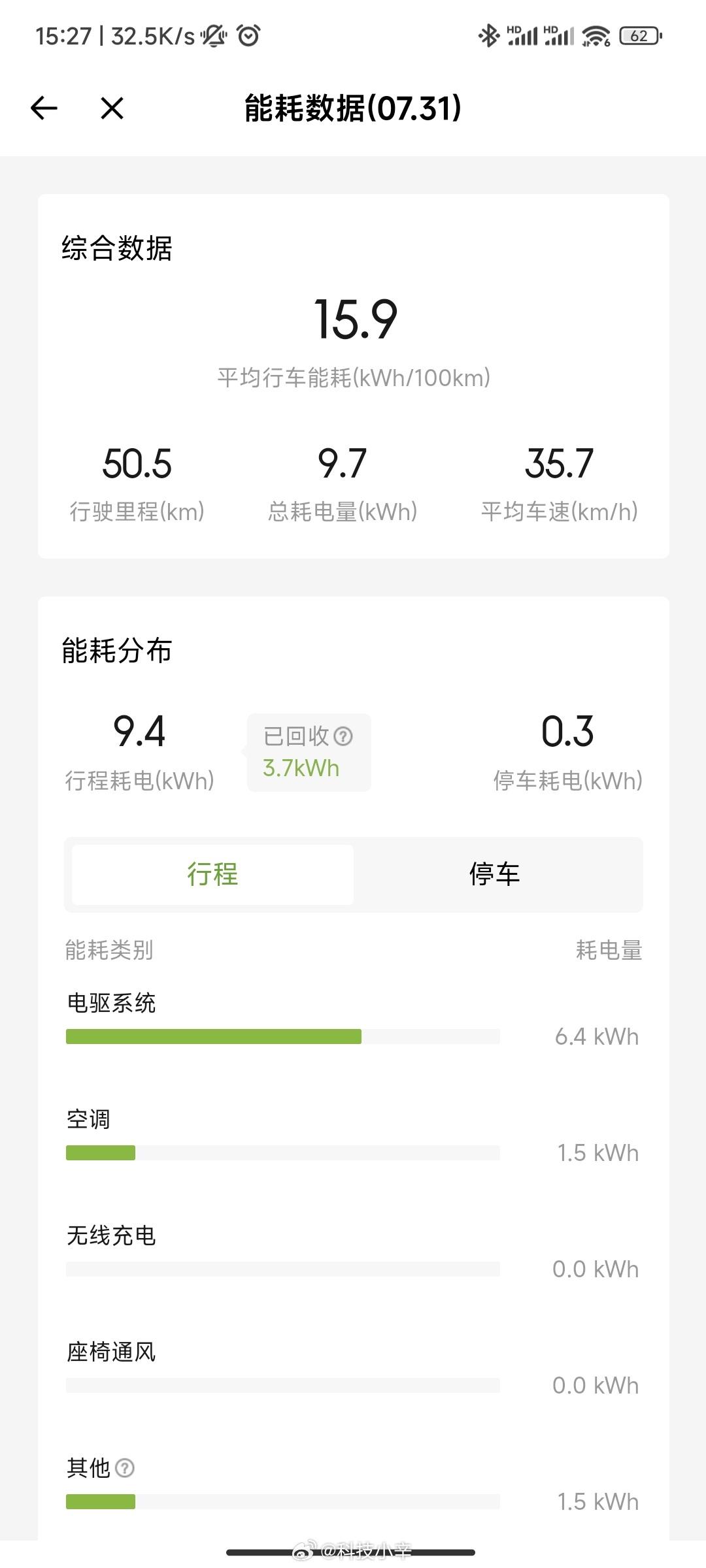The height and width of the screenshot is (1568, 706).
Task: Switch to the 停车 tab
Action: pyautogui.click(x=494, y=874)
